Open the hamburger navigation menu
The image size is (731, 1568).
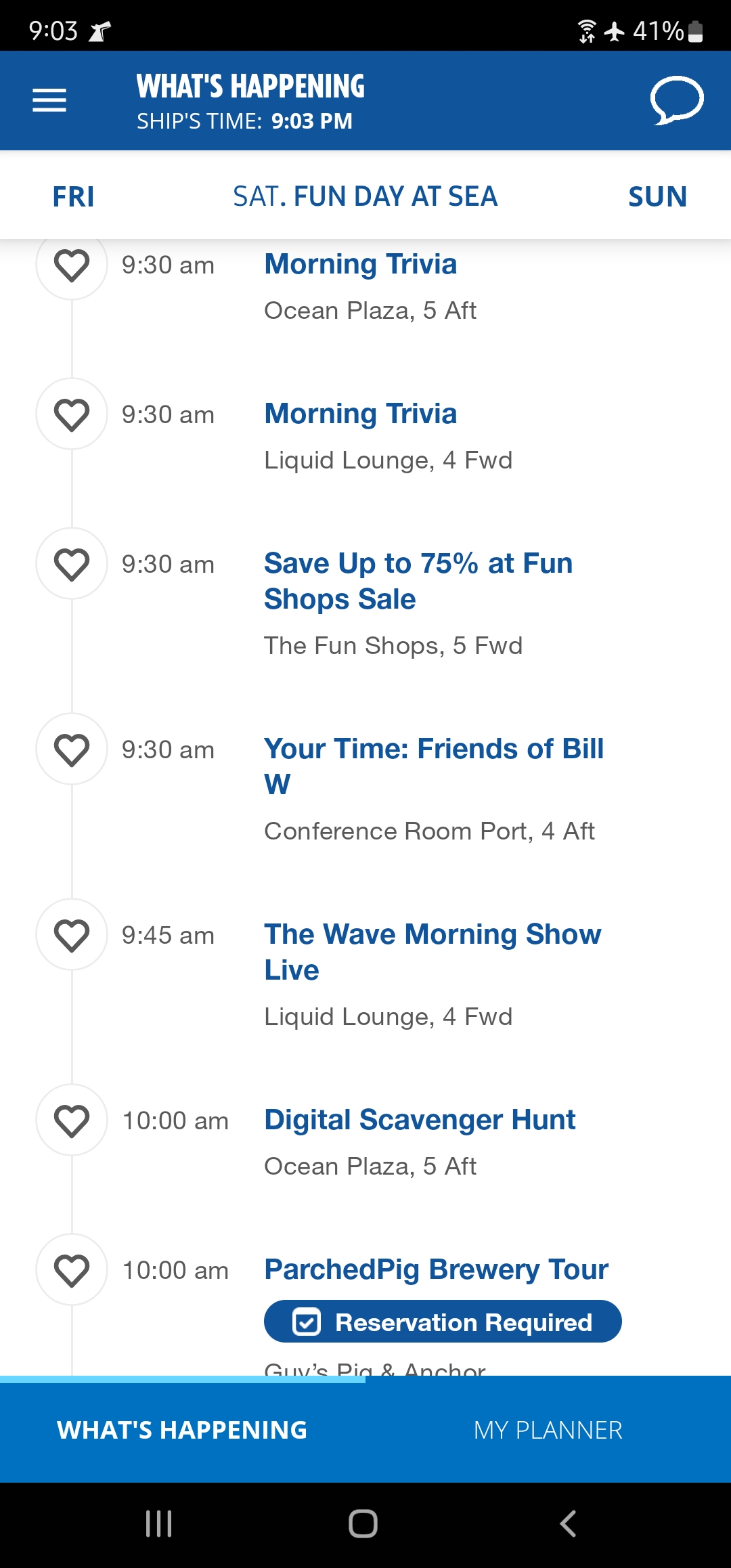point(49,100)
